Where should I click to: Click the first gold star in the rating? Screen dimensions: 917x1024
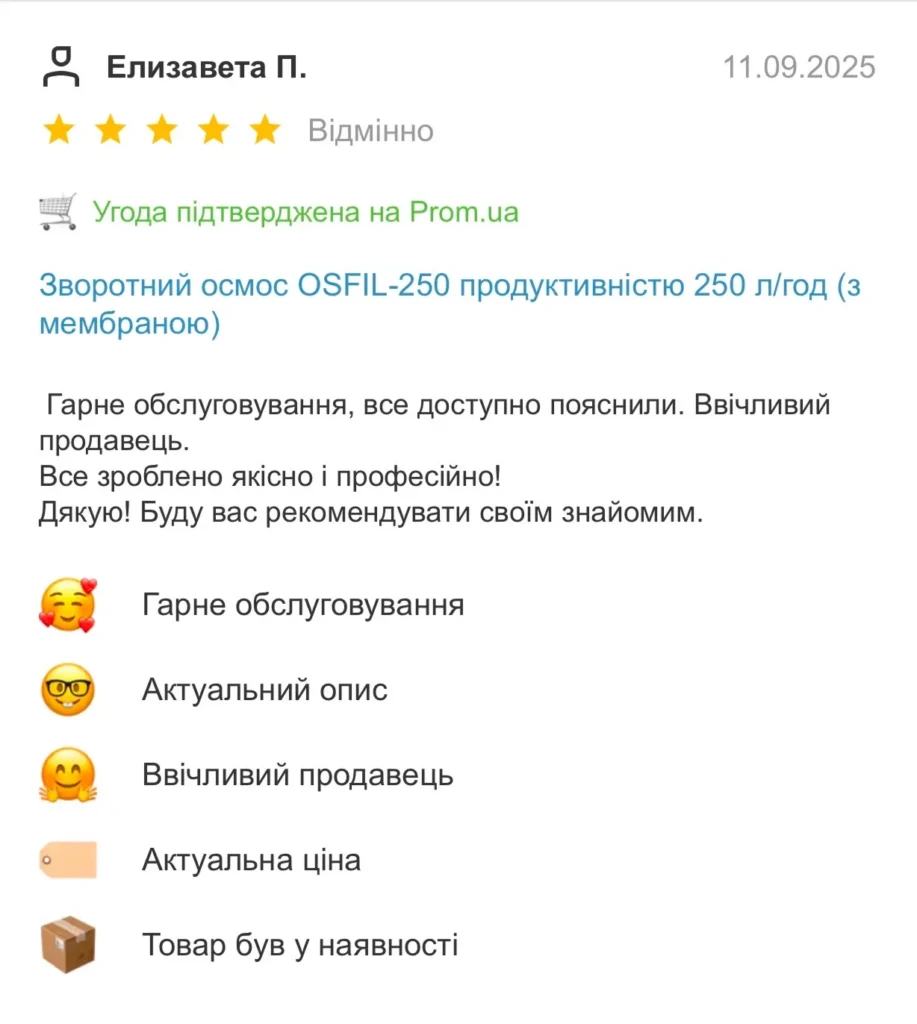[60, 129]
